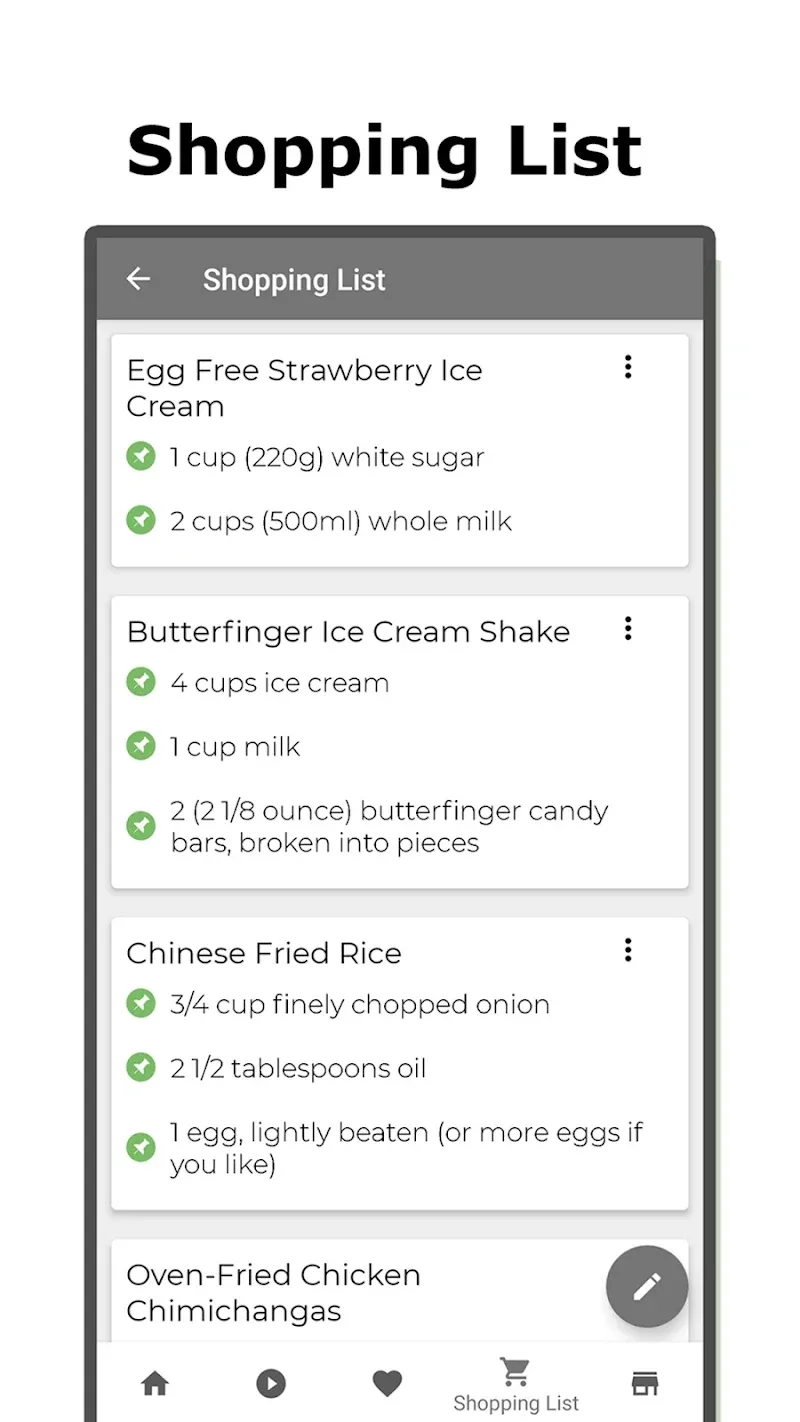Tap the back arrow in the top bar
This screenshot has height=1422, width=800.
coord(138,279)
